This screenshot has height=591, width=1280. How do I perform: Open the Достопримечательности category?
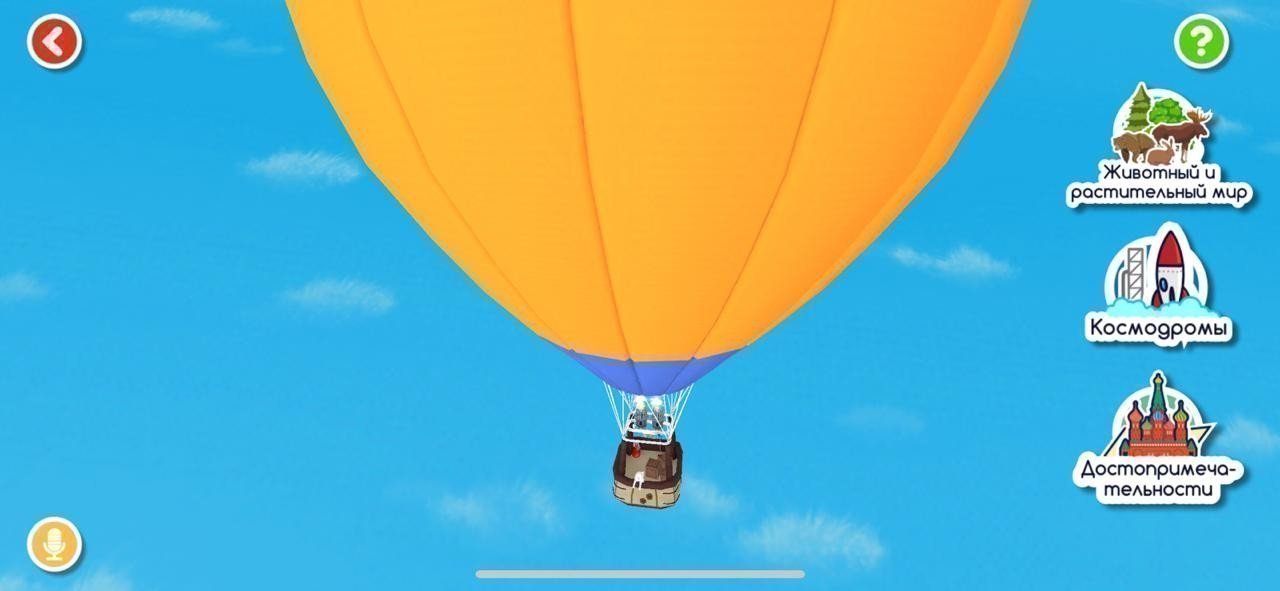point(1160,438)
